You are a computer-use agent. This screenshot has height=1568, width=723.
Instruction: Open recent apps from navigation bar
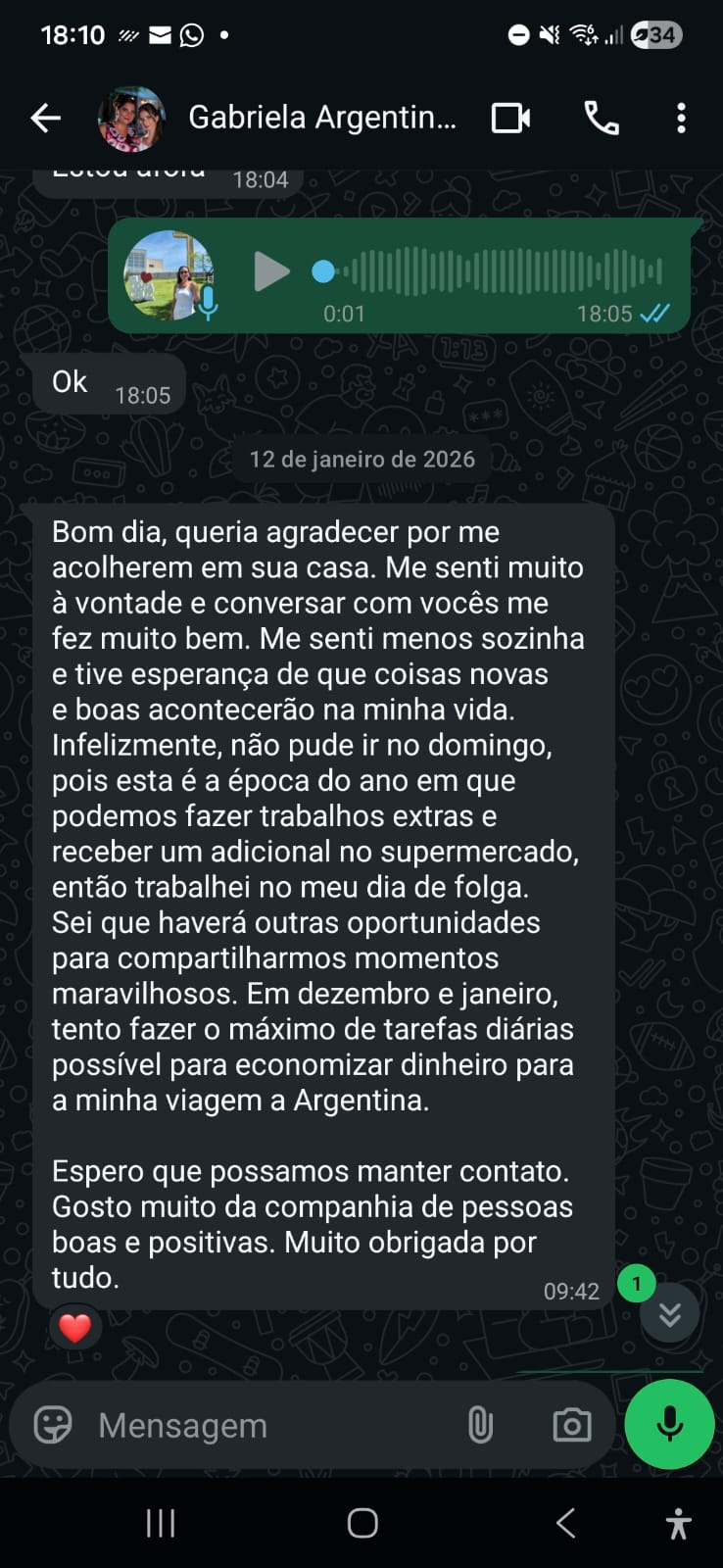pyautogui.click(x=161, y=1523)
